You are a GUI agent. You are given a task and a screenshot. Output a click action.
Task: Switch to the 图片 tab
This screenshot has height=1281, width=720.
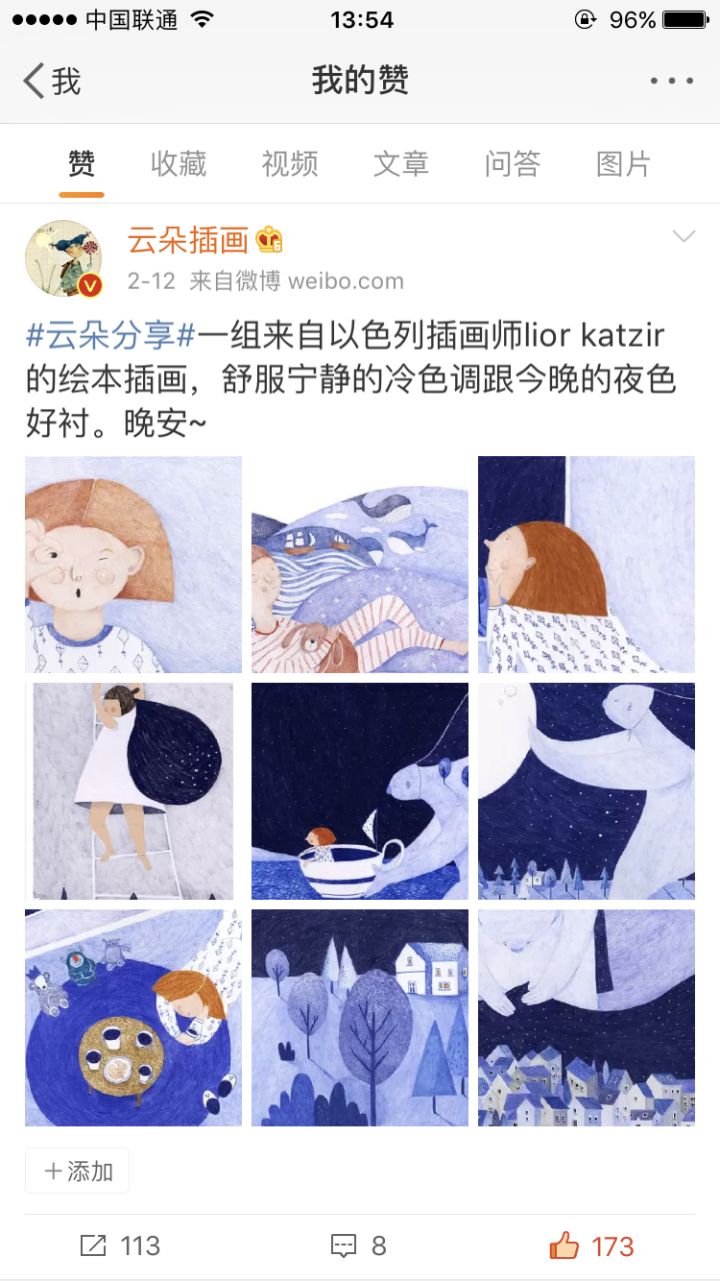click(x=623, y=164)
